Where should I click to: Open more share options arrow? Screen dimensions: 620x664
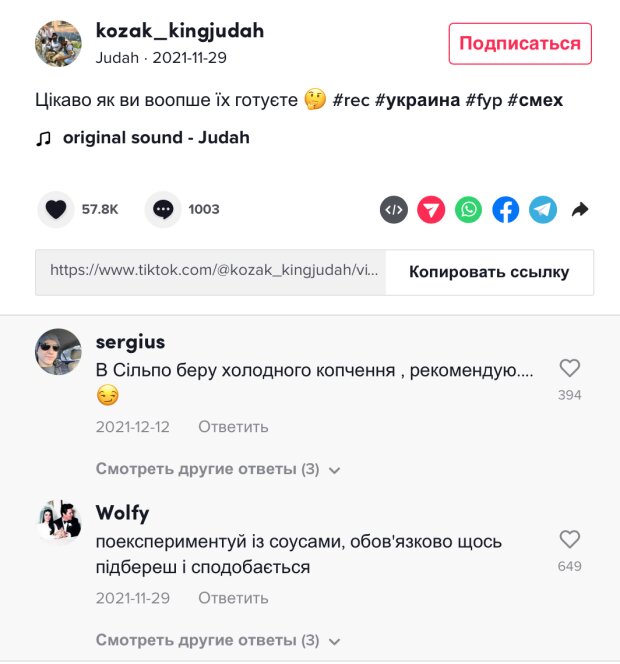coord(580,210)
